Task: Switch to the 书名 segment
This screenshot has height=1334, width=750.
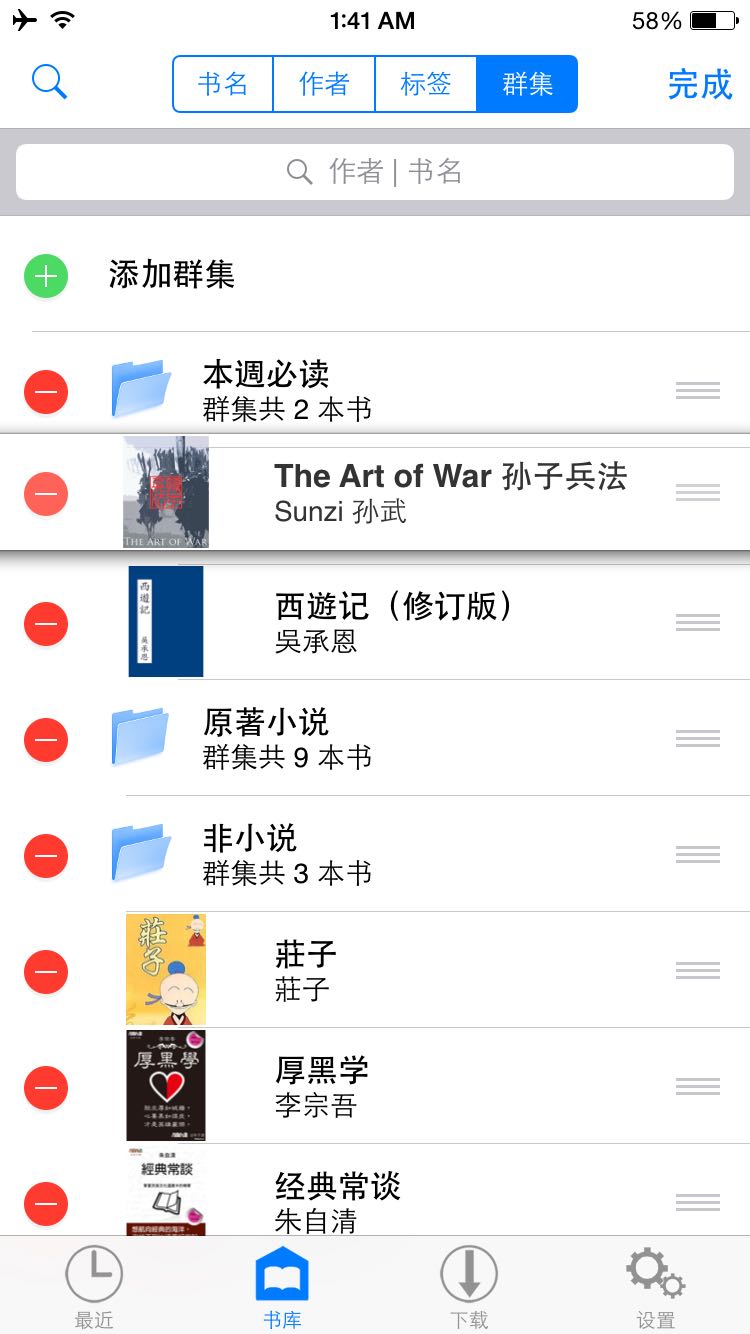Action: tap(223, 84)
